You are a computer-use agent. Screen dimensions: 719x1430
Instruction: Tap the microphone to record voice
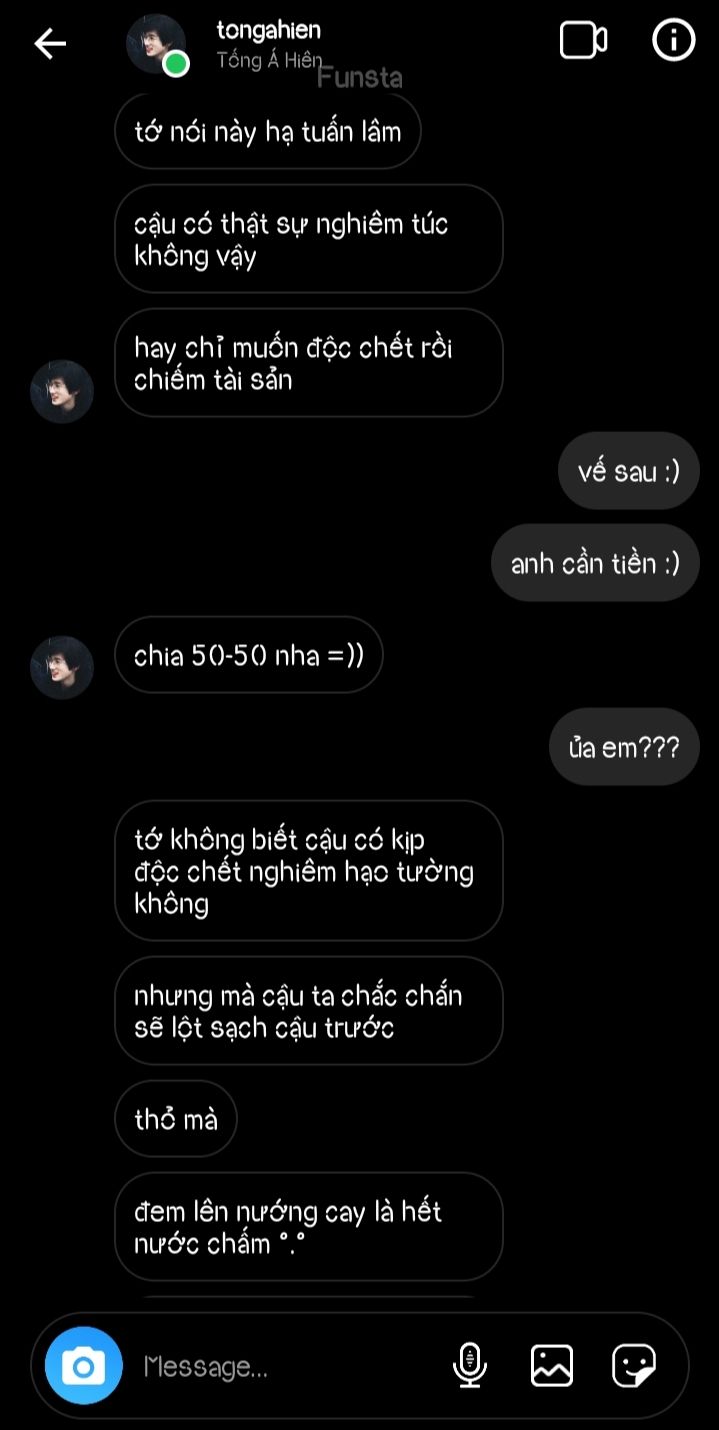tap(470, 1365)
